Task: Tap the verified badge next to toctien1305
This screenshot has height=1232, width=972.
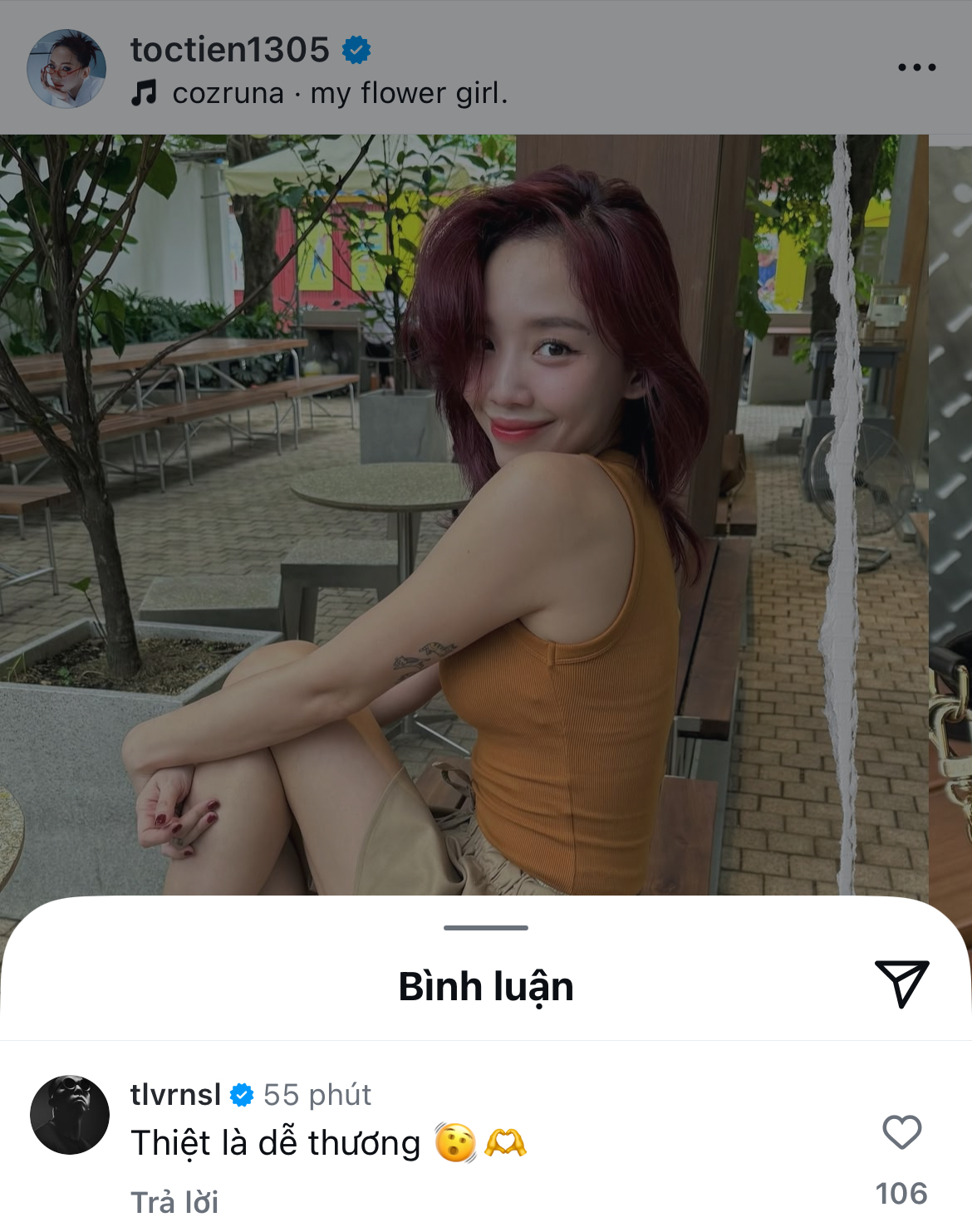Action: 357,52
